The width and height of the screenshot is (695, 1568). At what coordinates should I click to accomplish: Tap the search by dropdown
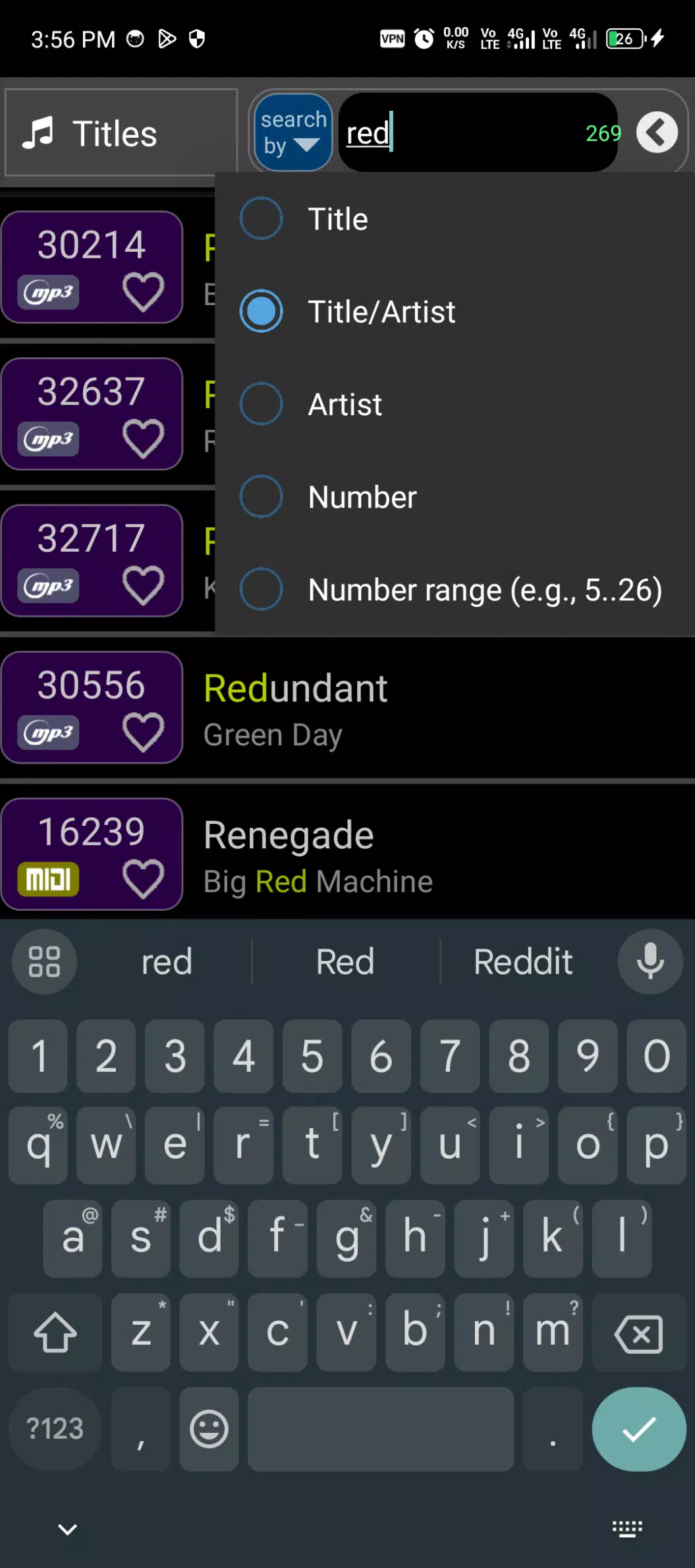(293, 132)
